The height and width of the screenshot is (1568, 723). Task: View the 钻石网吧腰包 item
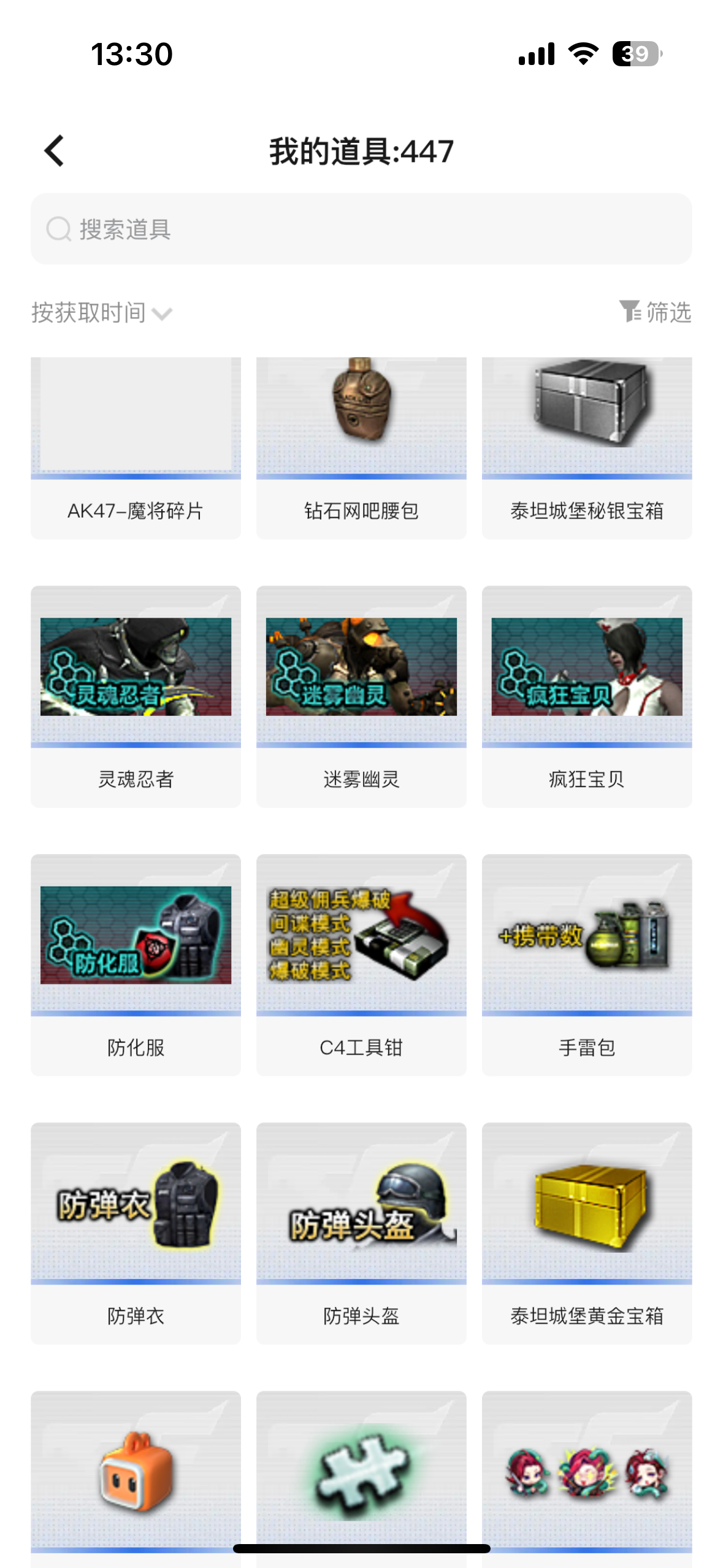click(x=361, y=448)
